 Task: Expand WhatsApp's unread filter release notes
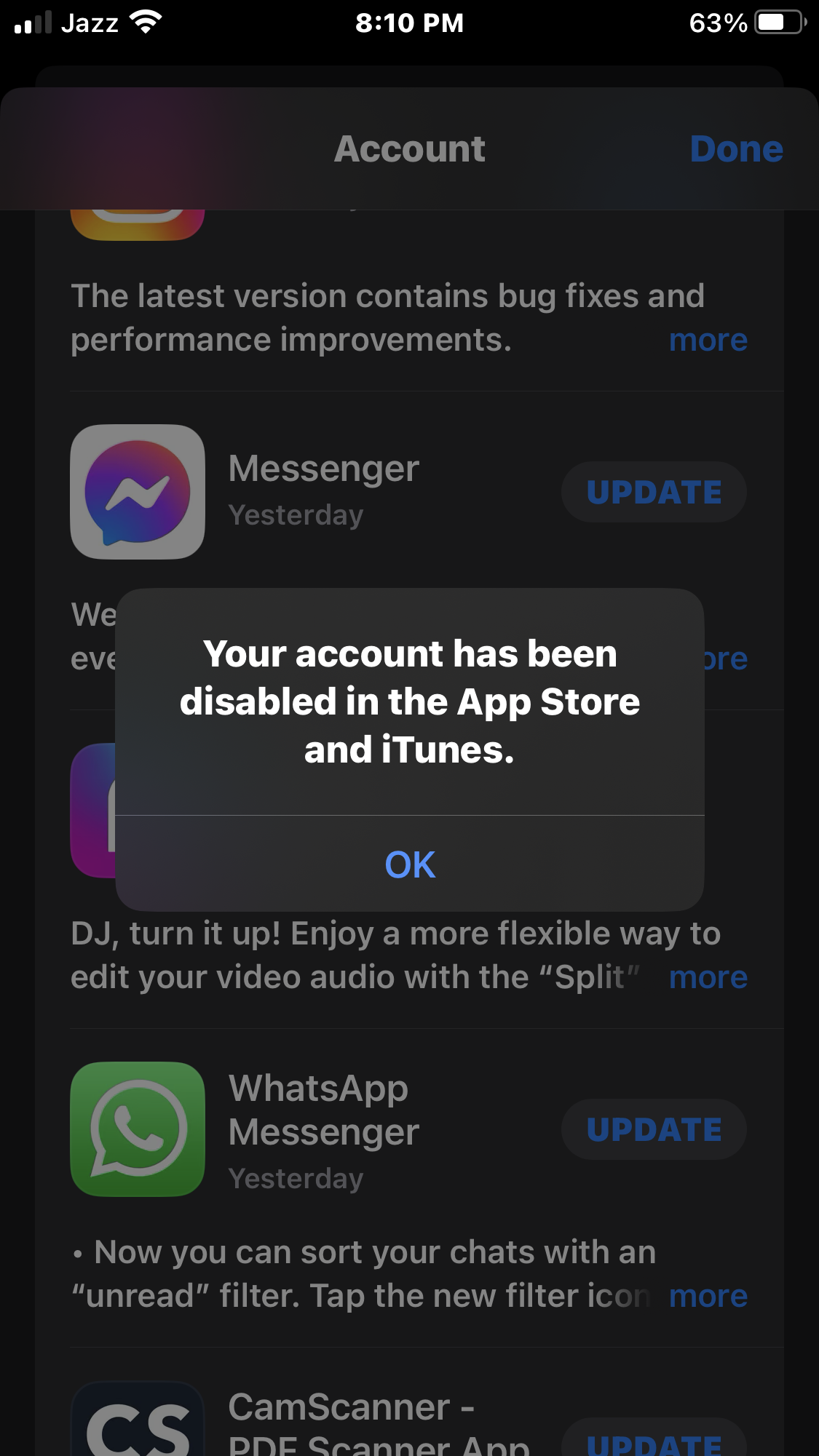[x=708, y=1296]
